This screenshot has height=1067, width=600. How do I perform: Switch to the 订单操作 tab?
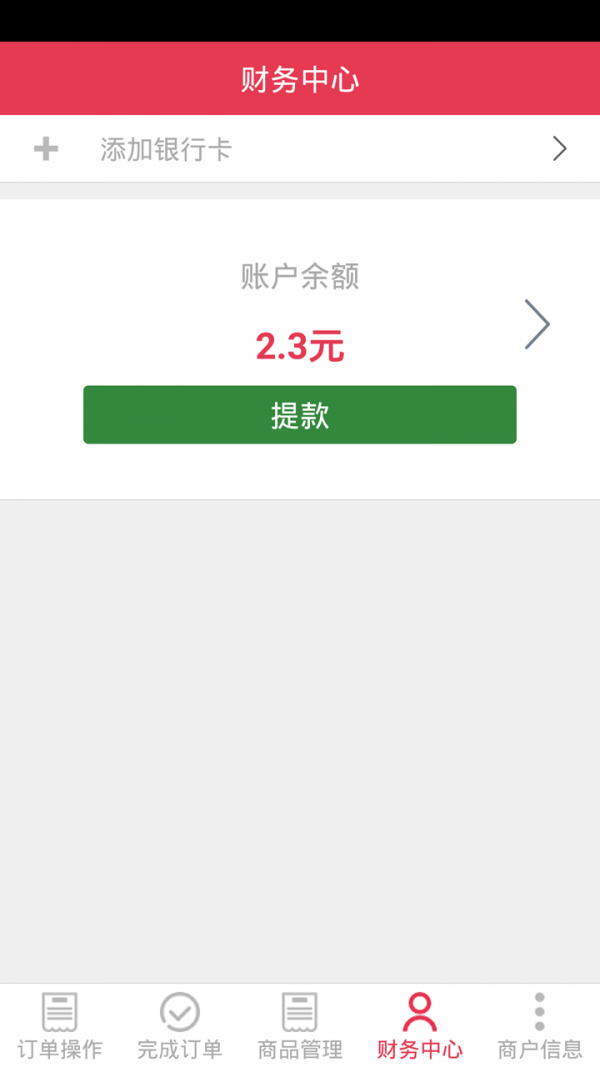(x=60, y=1026)
